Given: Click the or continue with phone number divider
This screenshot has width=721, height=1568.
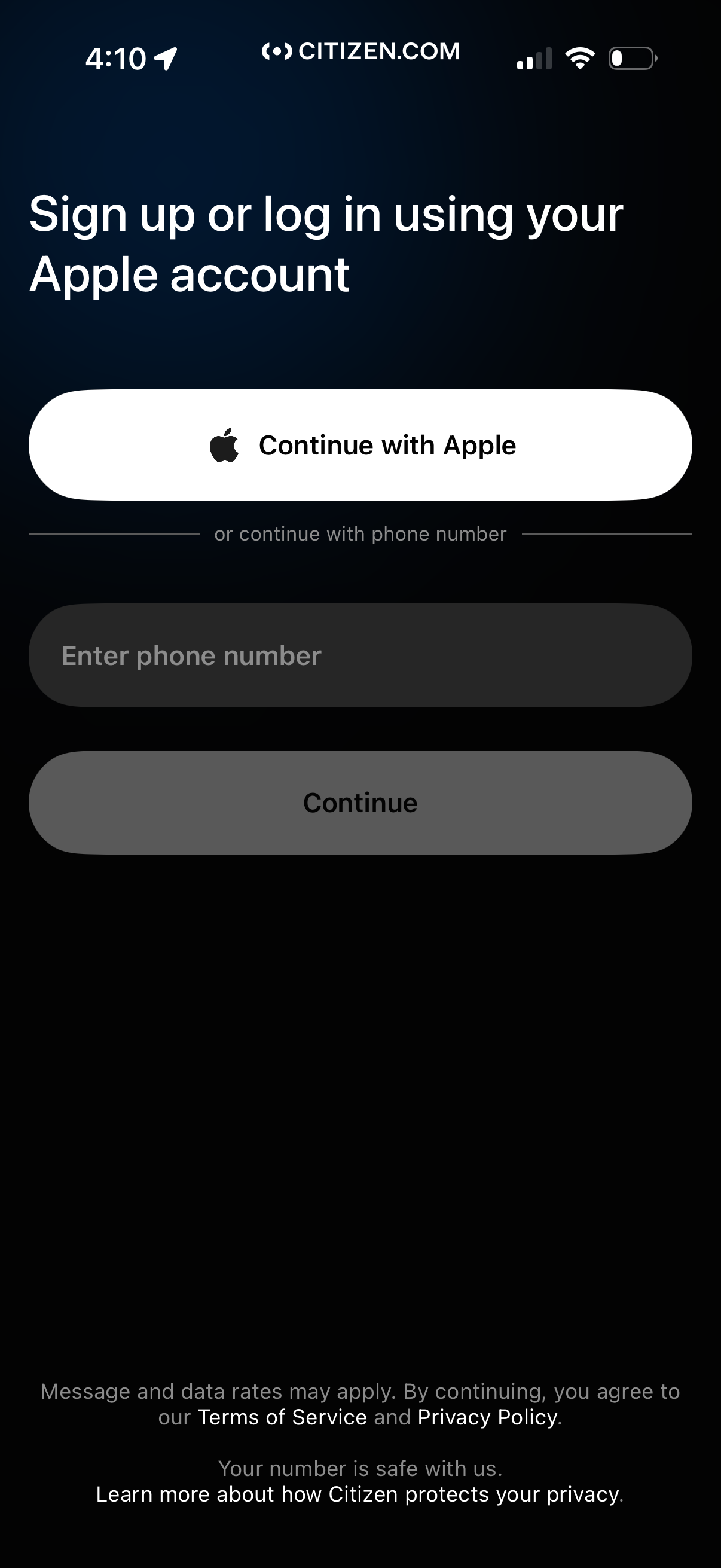Looking at the screenshot, I should point(360,534).
